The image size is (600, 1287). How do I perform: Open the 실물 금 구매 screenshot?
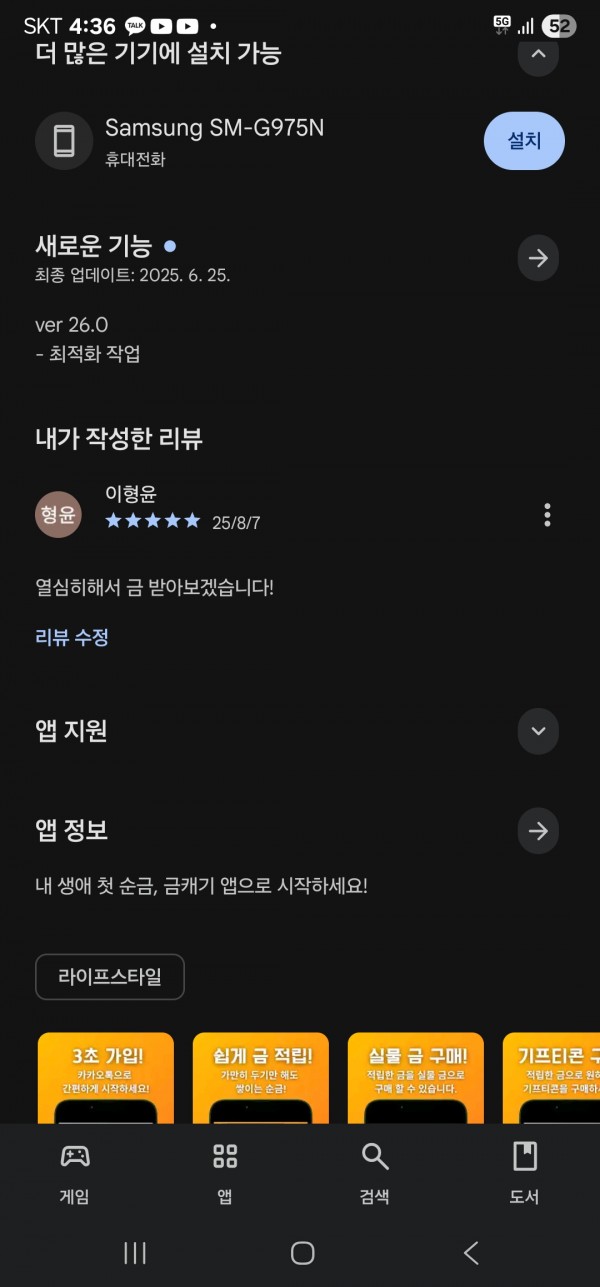pyautogui.click(x=416, y=1078)
